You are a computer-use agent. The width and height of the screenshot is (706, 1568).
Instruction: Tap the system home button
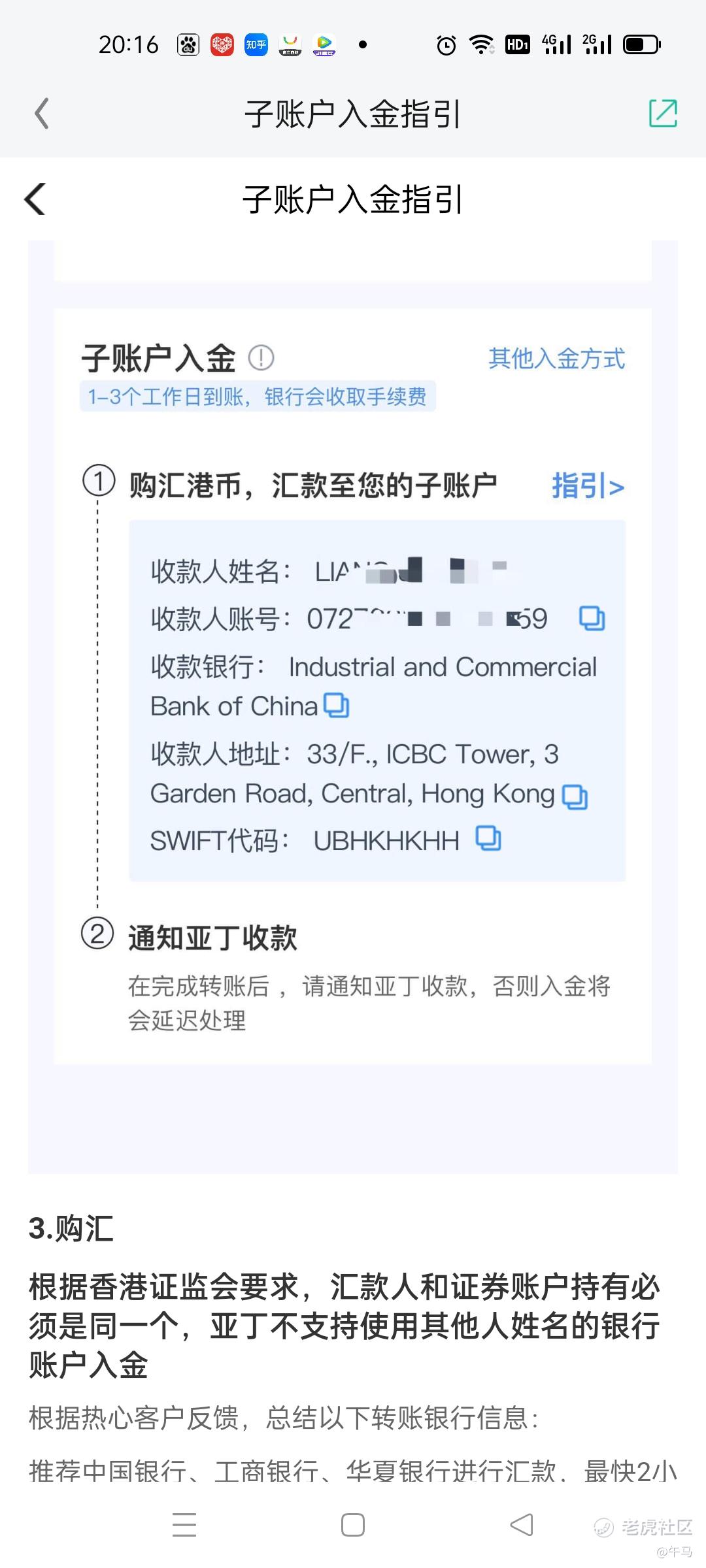coord(353,1525)
